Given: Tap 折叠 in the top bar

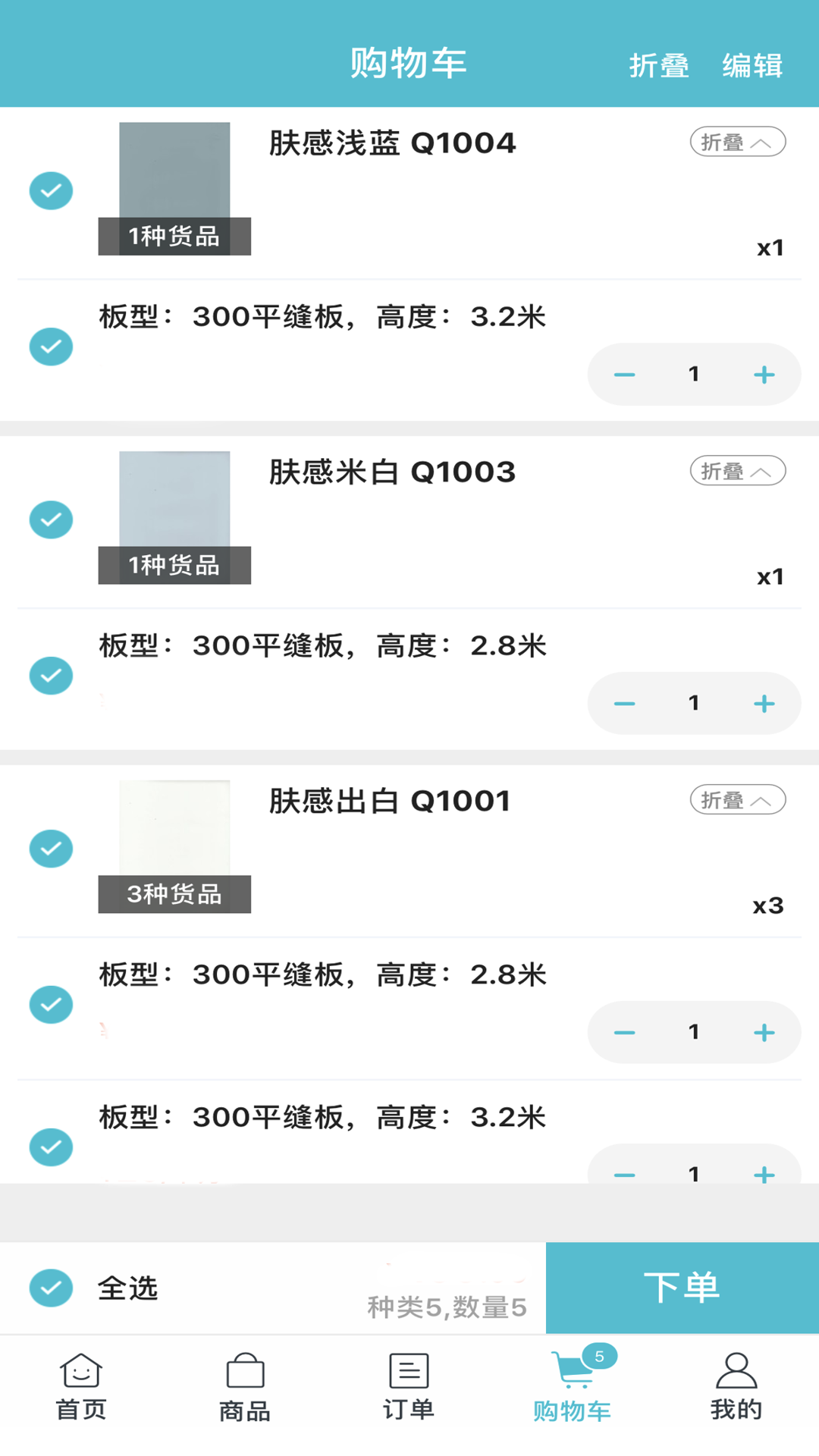Looking at the screenshot, I should pos(658,66).
